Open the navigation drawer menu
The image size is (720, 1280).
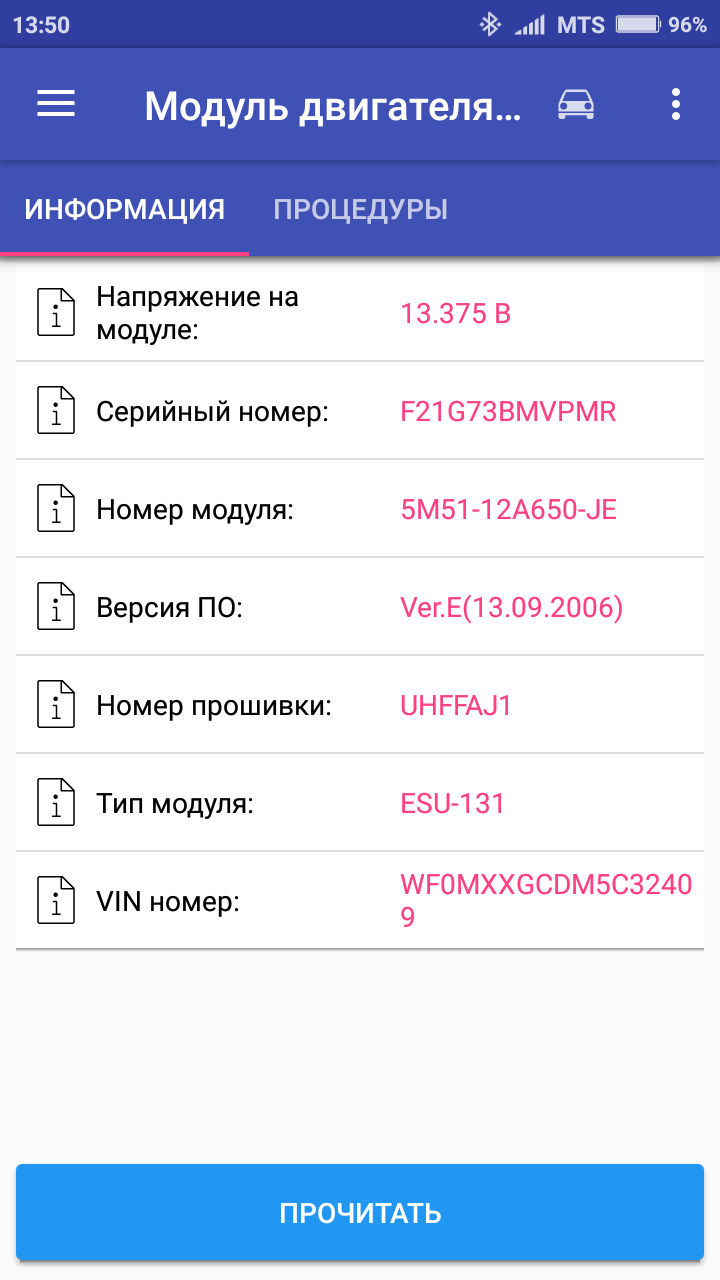click(55, 104)
